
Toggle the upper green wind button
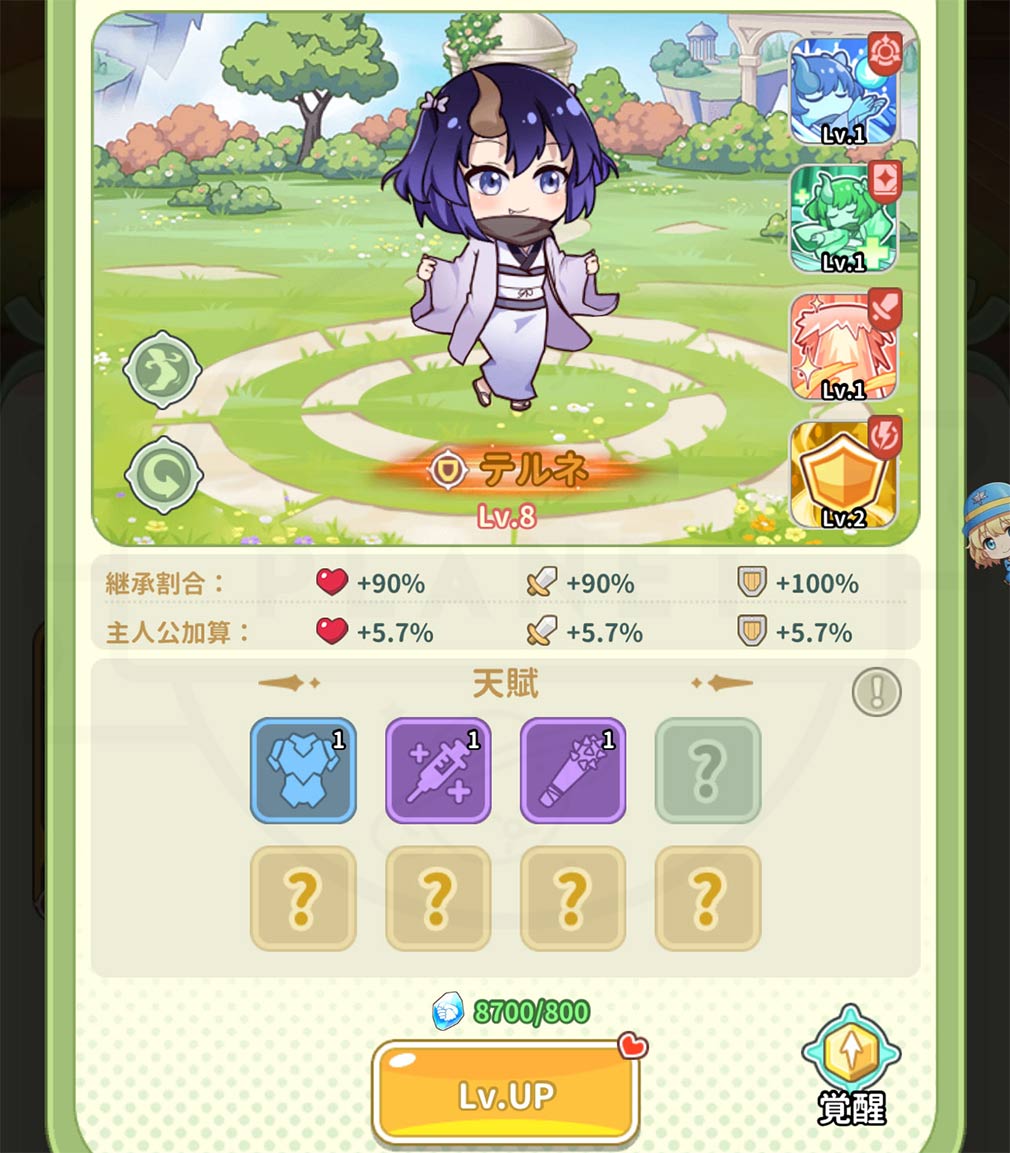coord(162,370)
